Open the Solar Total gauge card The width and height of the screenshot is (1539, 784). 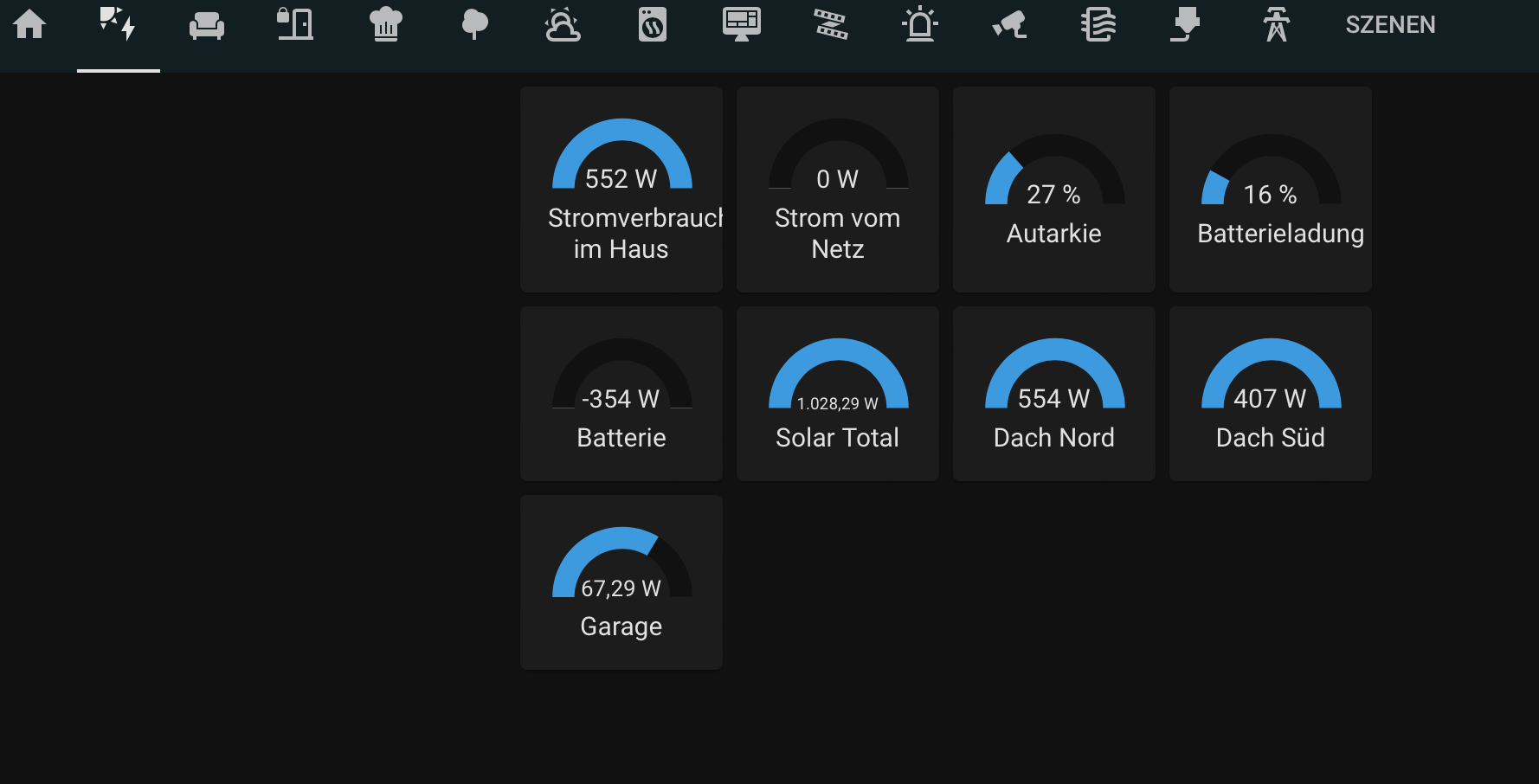tap(837, 394)
